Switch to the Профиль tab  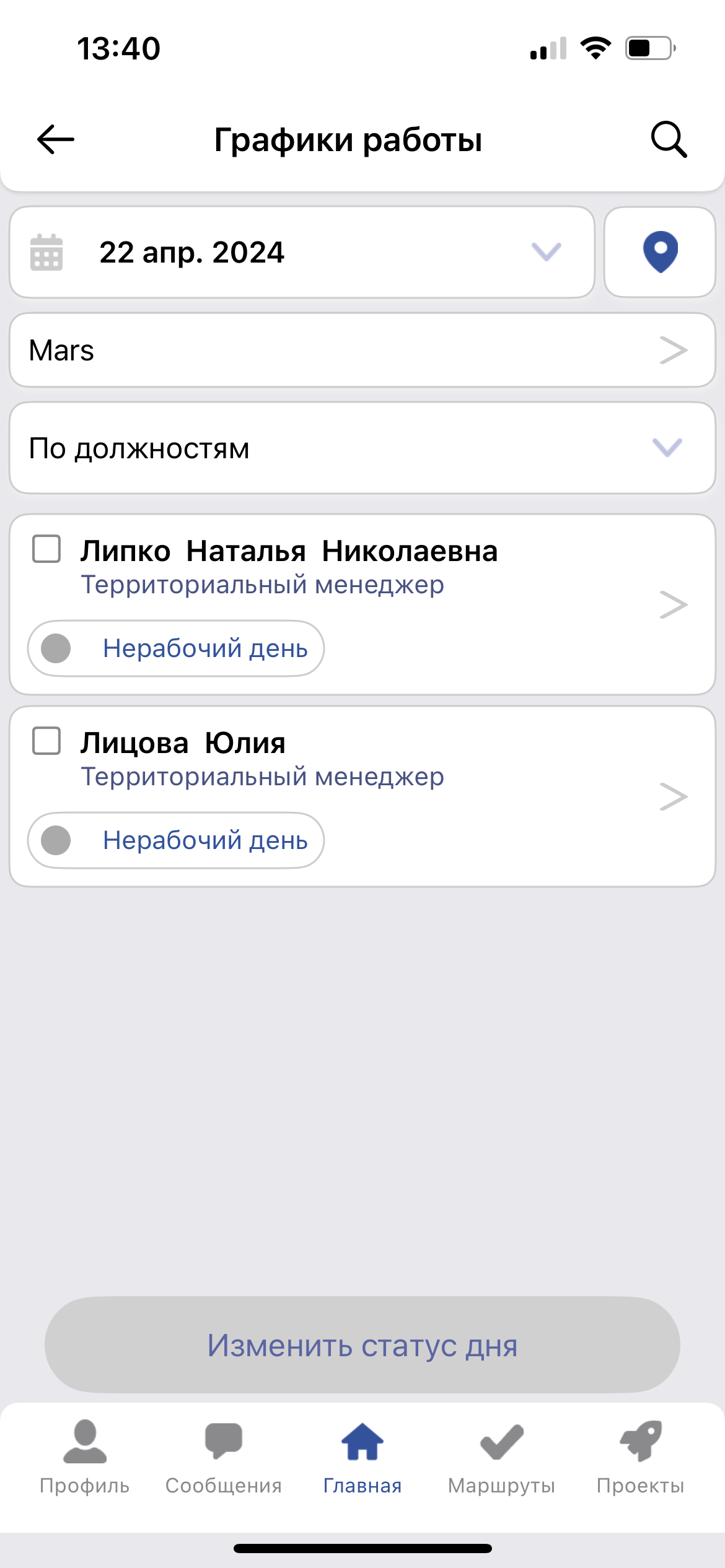(84, 1457)
